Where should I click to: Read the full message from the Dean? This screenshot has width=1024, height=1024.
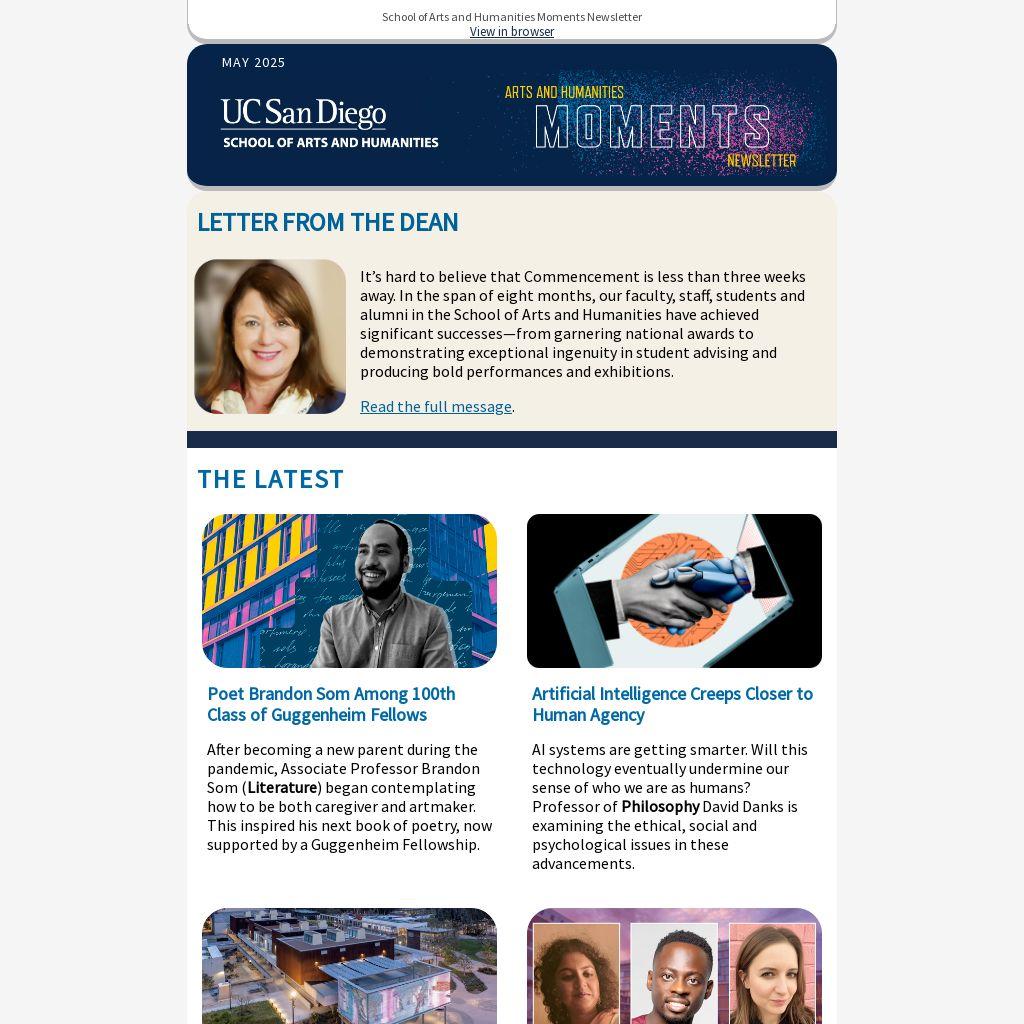[435, 406]
